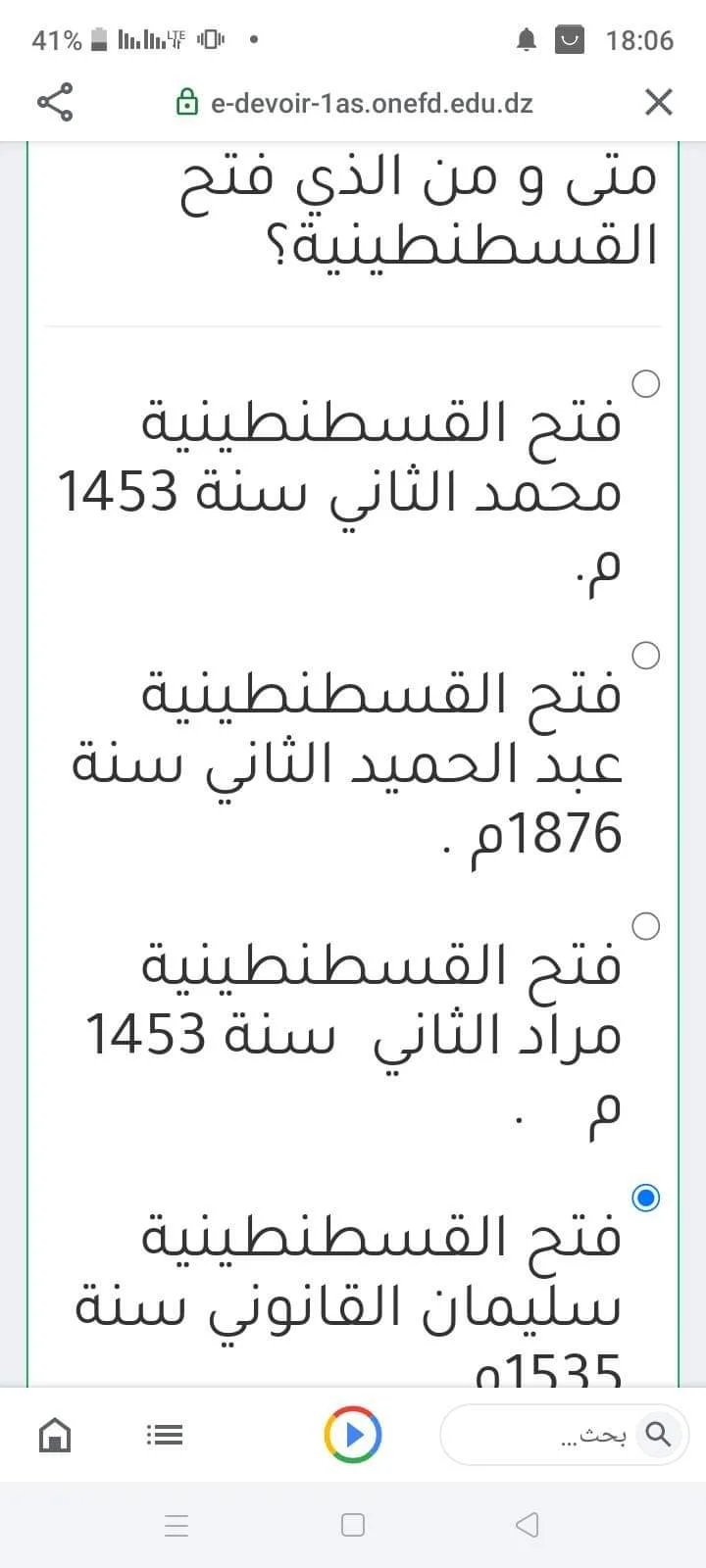Pick answer مراد الثاني سنة 1453
The width and height of the screenshot is (706, 1568).
(x=645, y=925)
